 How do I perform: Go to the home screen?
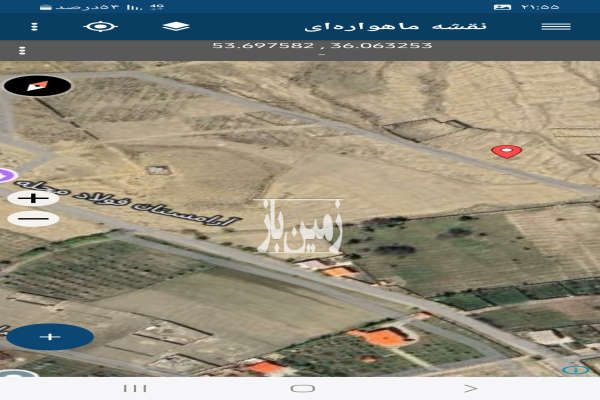coord(302,388)
